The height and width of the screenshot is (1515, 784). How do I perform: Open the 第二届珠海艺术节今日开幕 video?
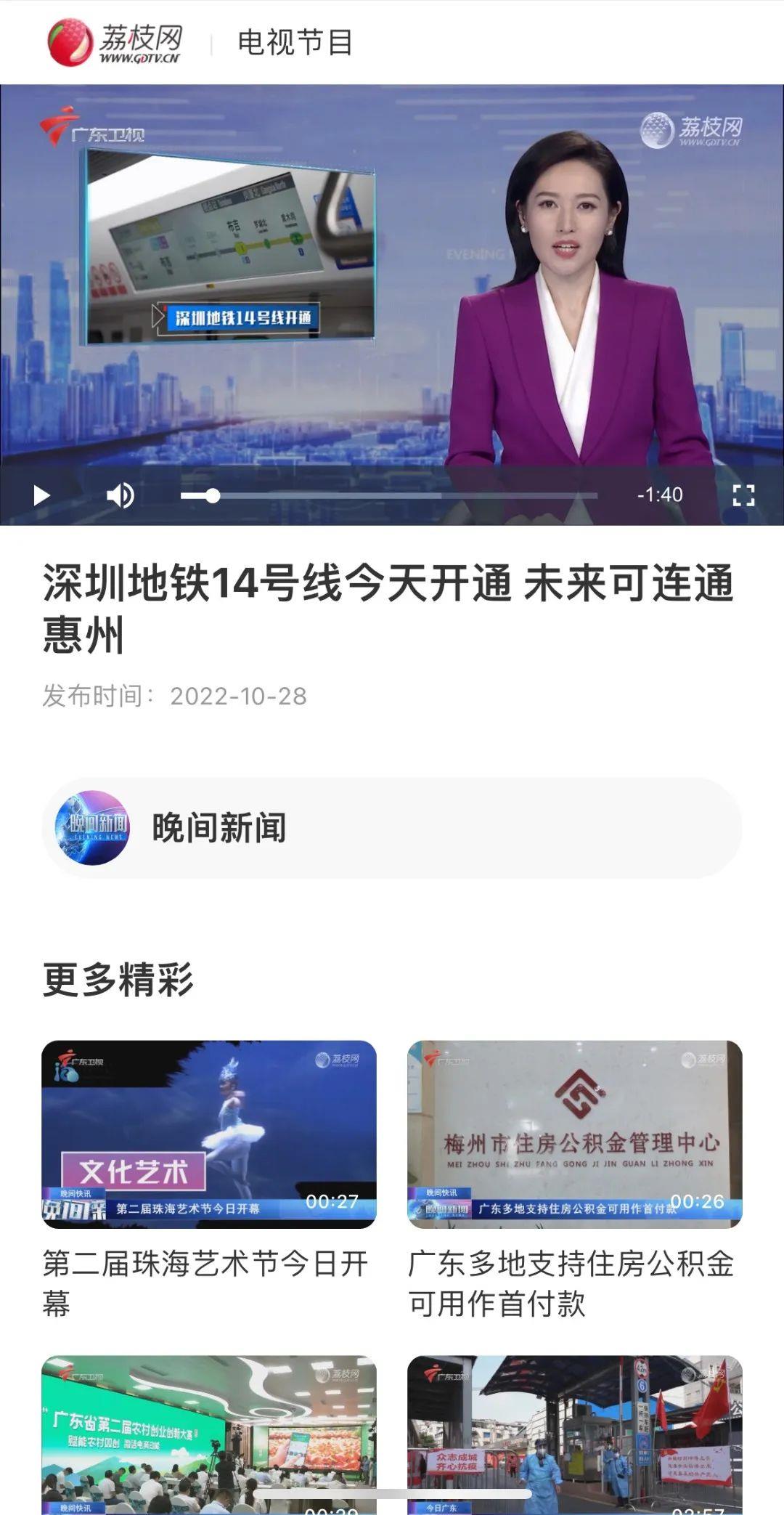209,1134
